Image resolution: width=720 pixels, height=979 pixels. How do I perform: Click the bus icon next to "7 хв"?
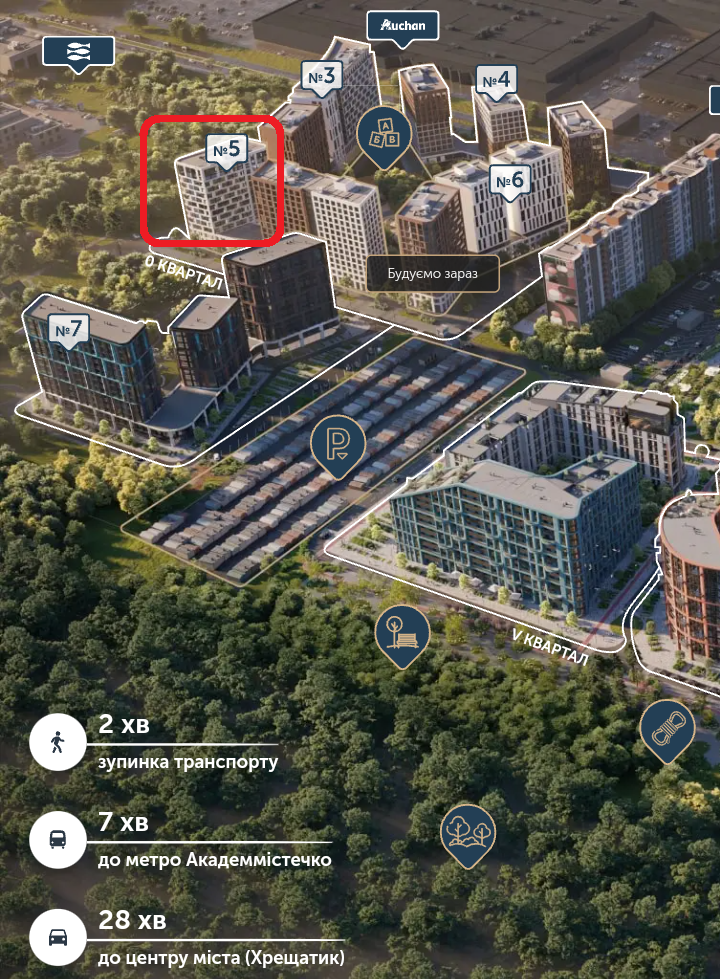coord(57,842)
